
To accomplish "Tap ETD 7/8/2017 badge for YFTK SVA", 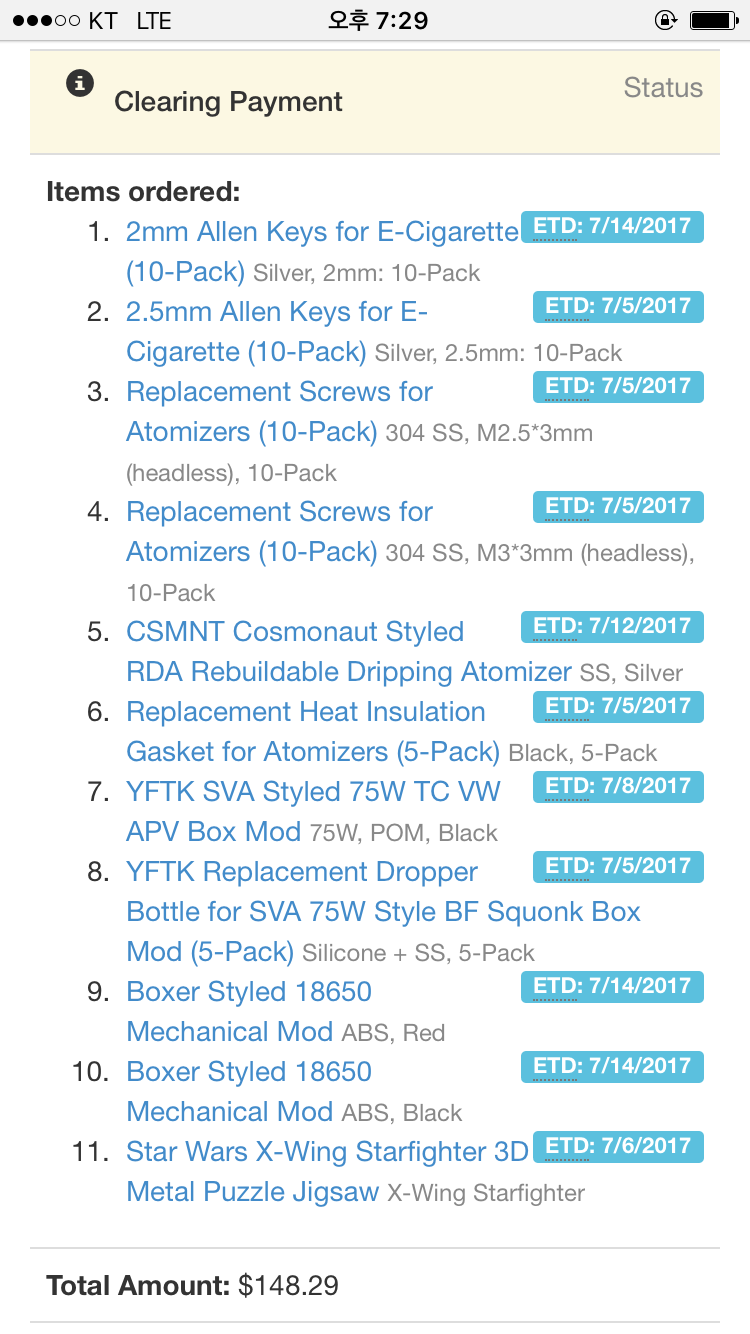I will pos(618,787).
